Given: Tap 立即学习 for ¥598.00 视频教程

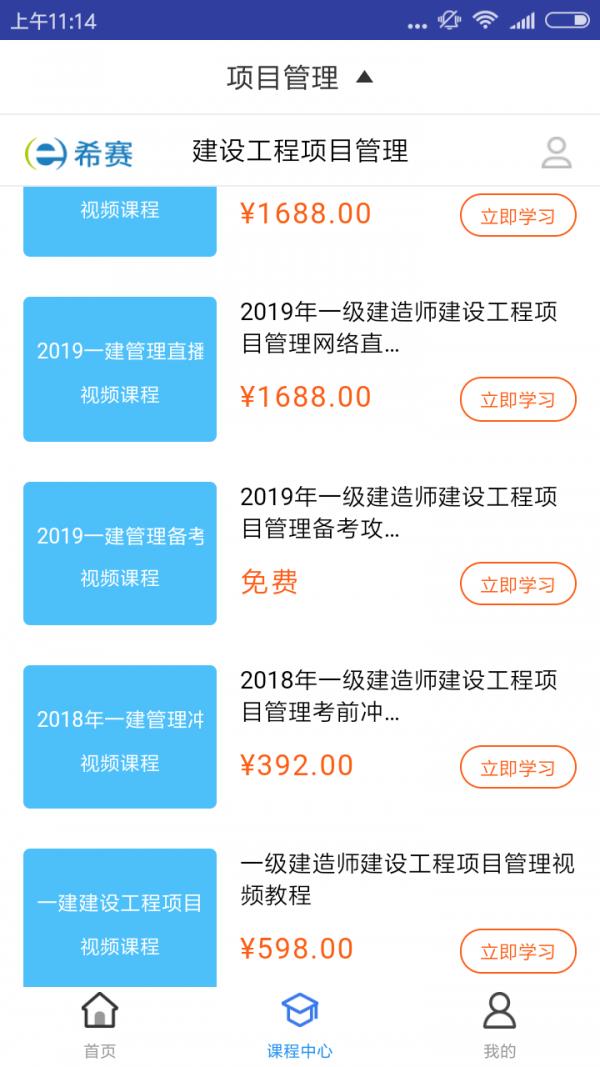Looking at the screenshot, I should click(518, 951).
